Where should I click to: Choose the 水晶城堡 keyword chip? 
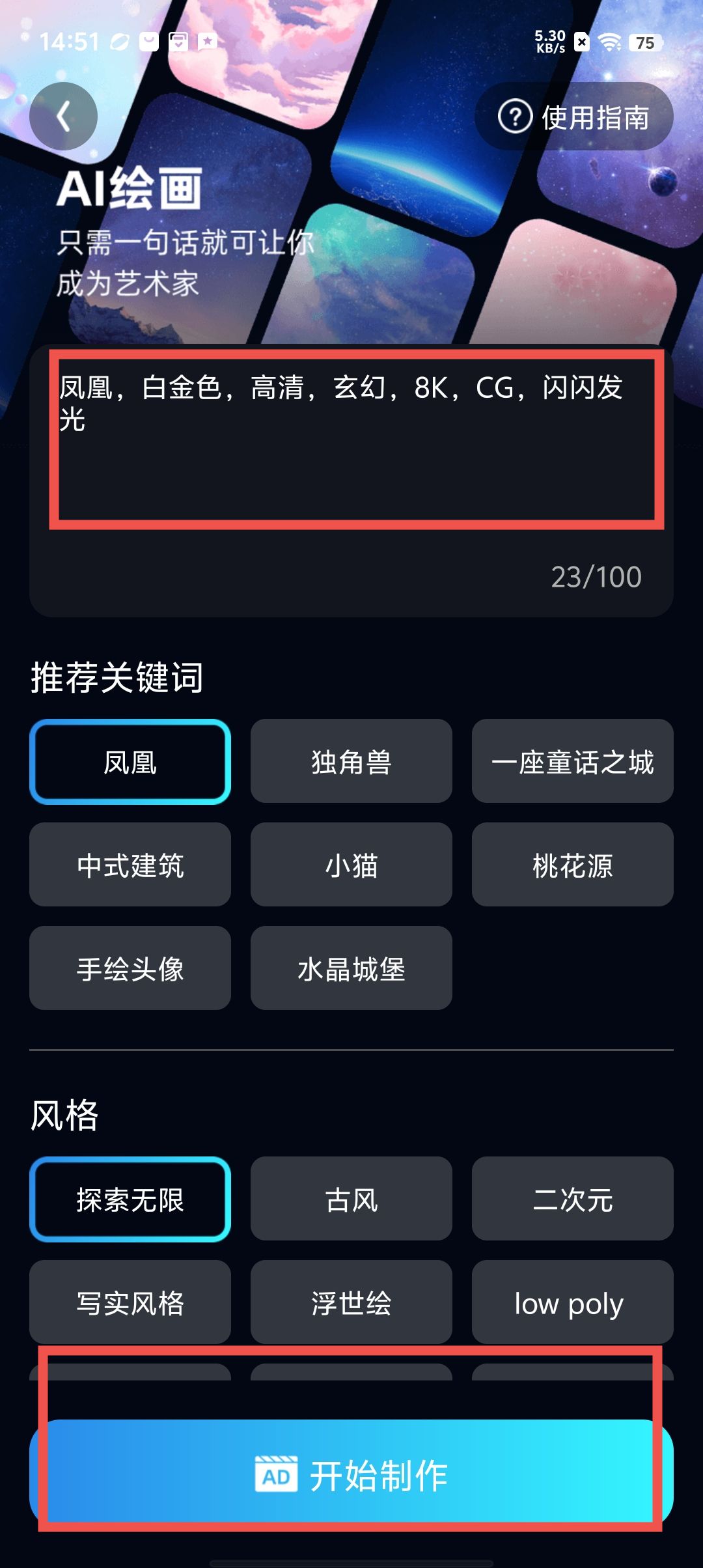pyautogui.click(x=351, y=968)
